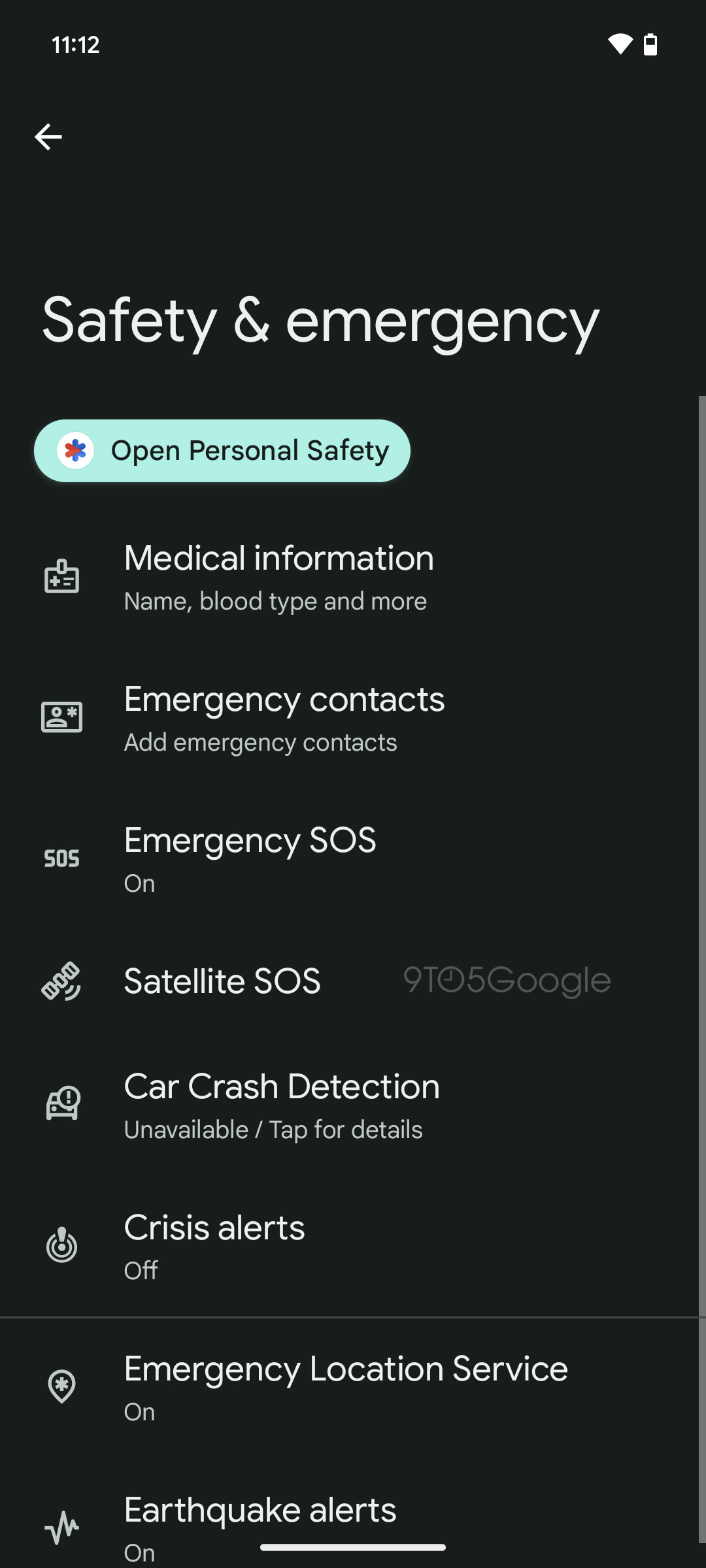Tap the Emergency contacts icon
This screenshot has width=706, height=1568.
point(62,717)
